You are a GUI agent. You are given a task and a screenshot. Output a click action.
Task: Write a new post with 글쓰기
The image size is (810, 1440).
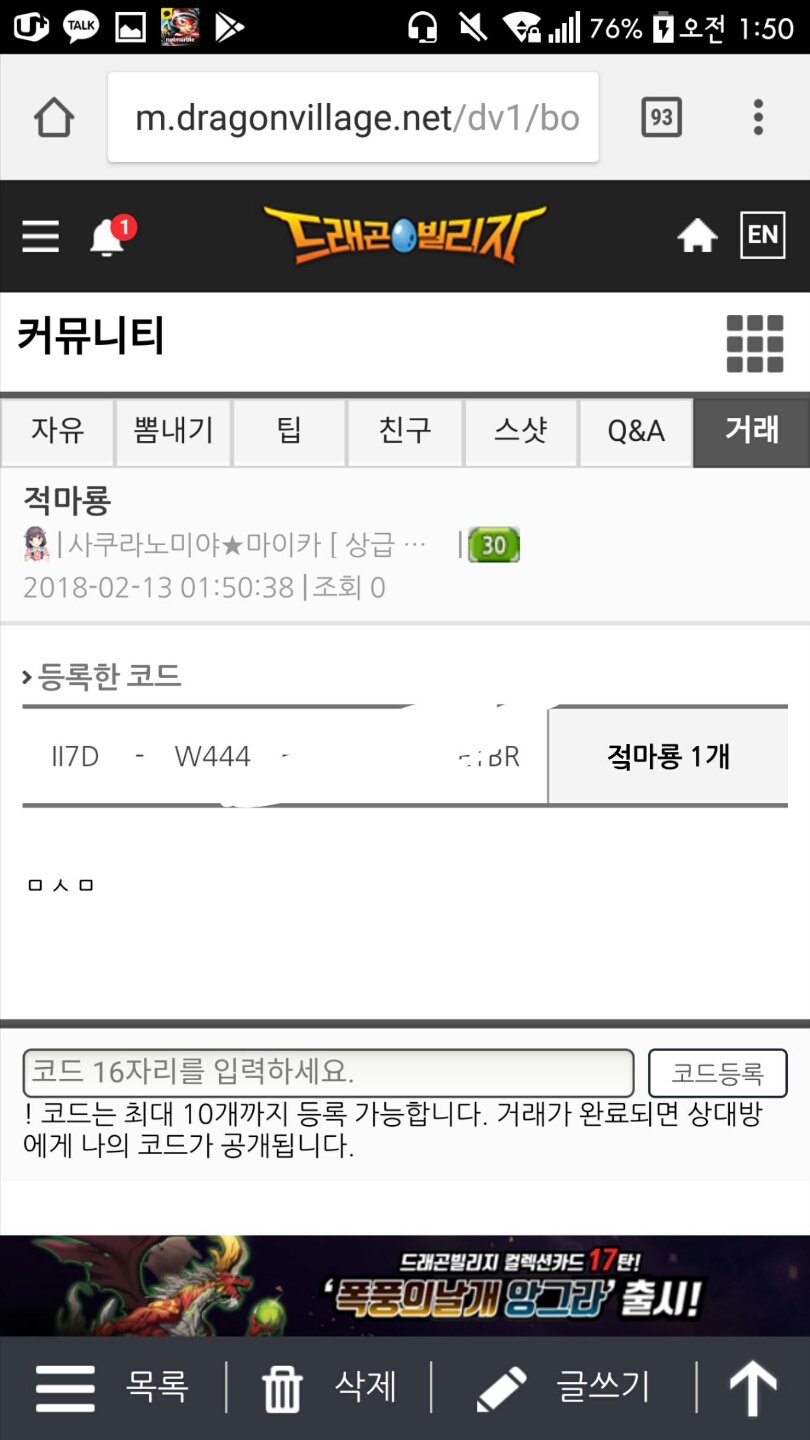[x=565, y=1388]
